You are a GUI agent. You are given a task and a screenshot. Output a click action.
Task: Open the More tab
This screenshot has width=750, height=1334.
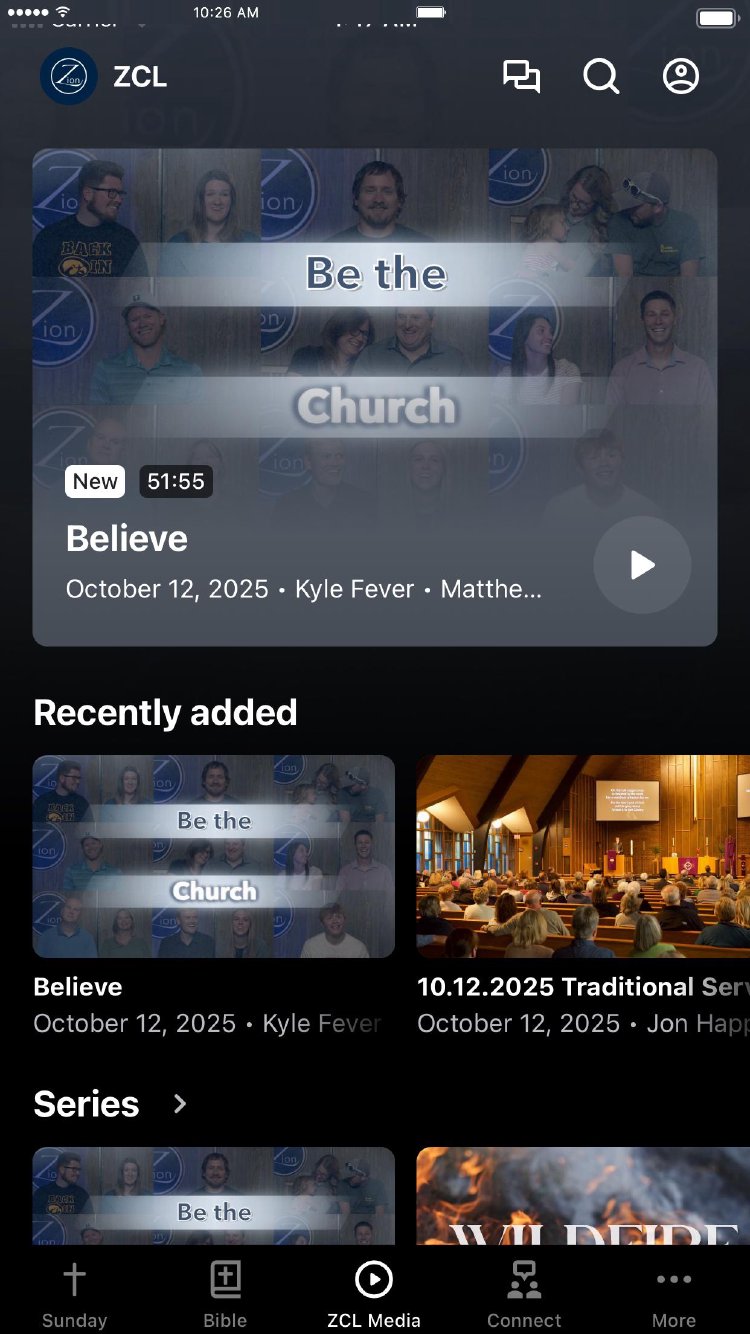[x=674, y=1294]
